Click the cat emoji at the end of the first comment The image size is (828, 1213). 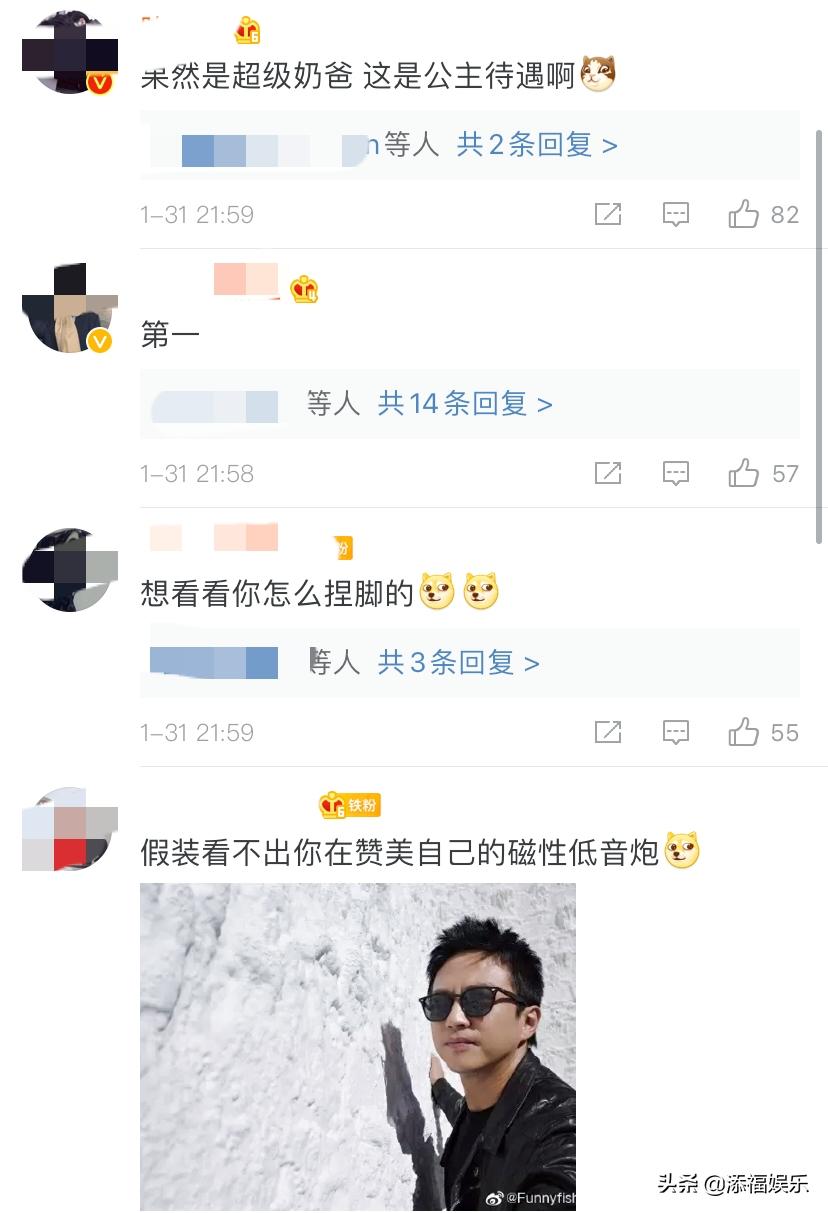(x=597, y=74)
